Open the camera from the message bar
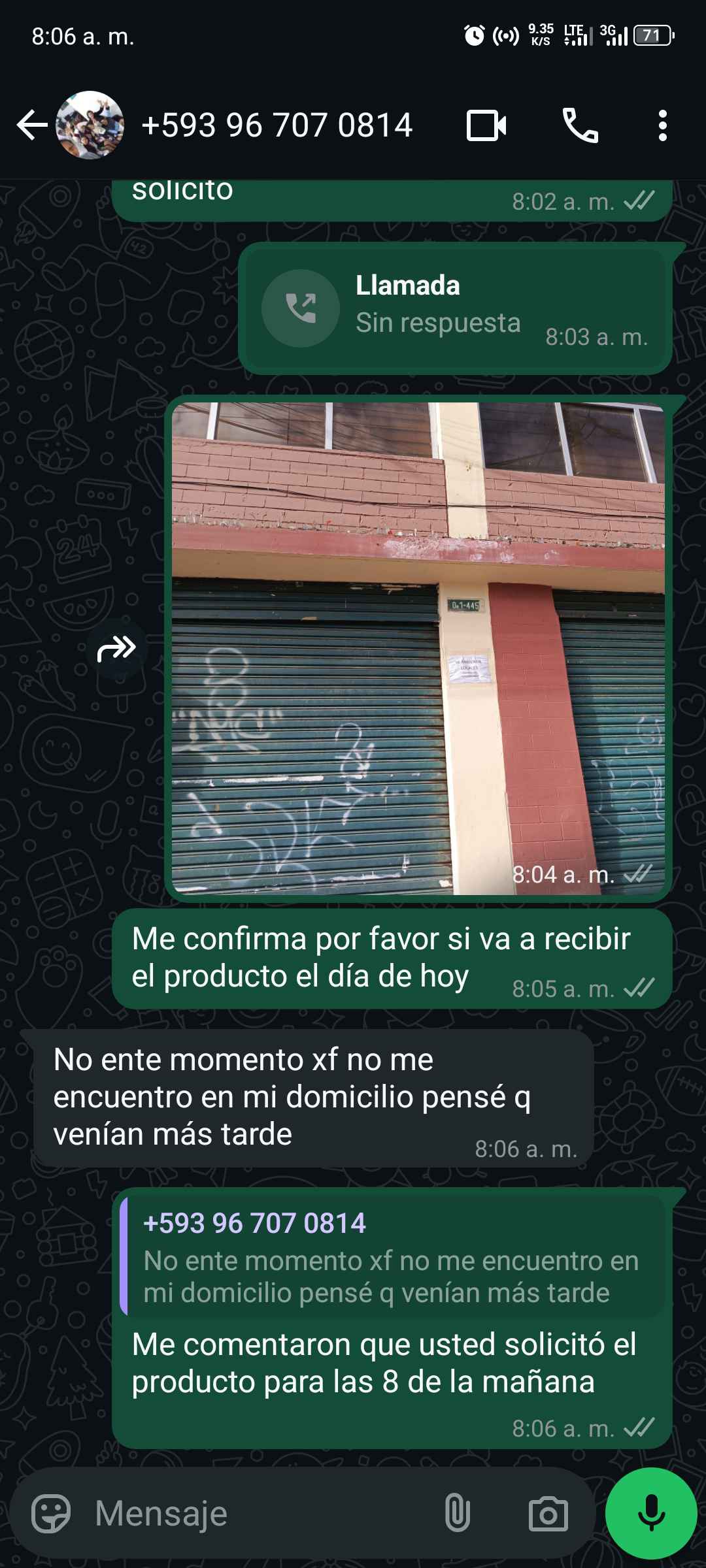 (x=548, y=1513)
